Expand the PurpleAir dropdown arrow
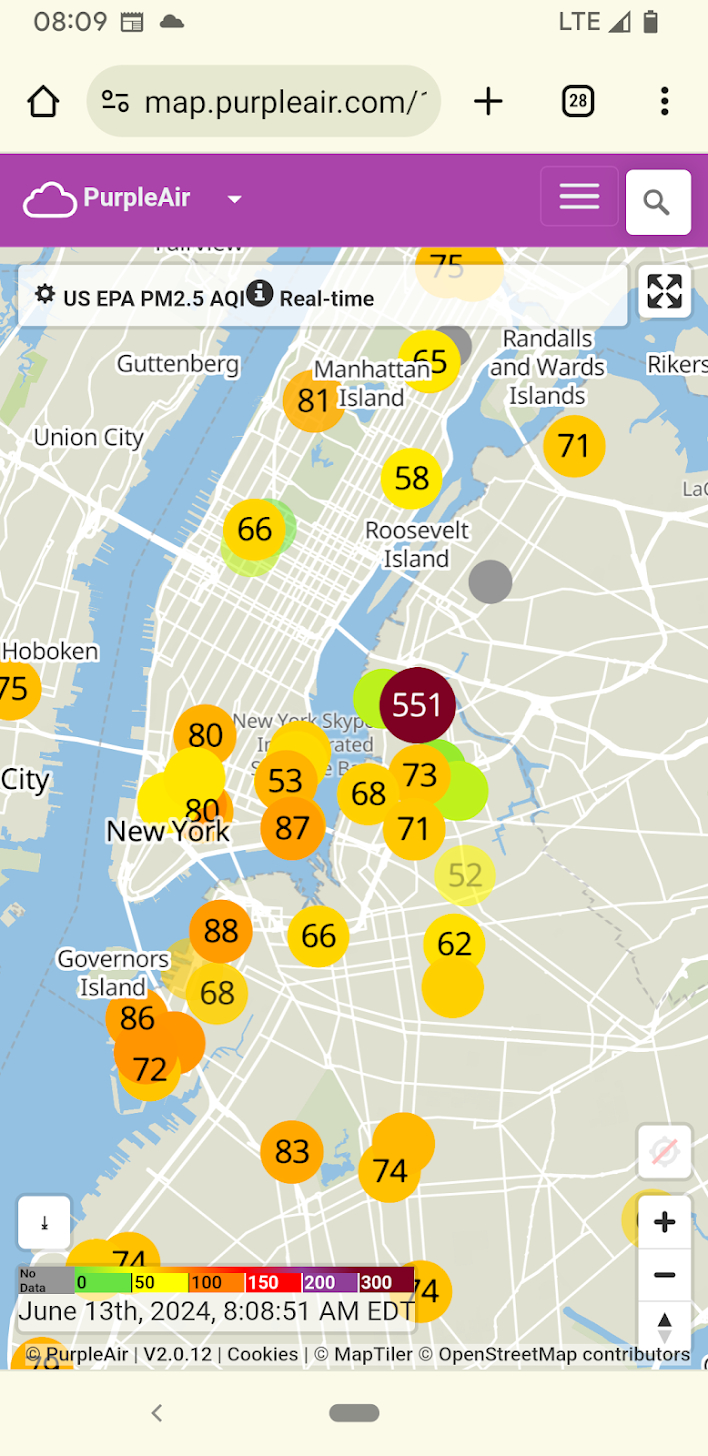708x1456 pixels. [x=235, y=199]
